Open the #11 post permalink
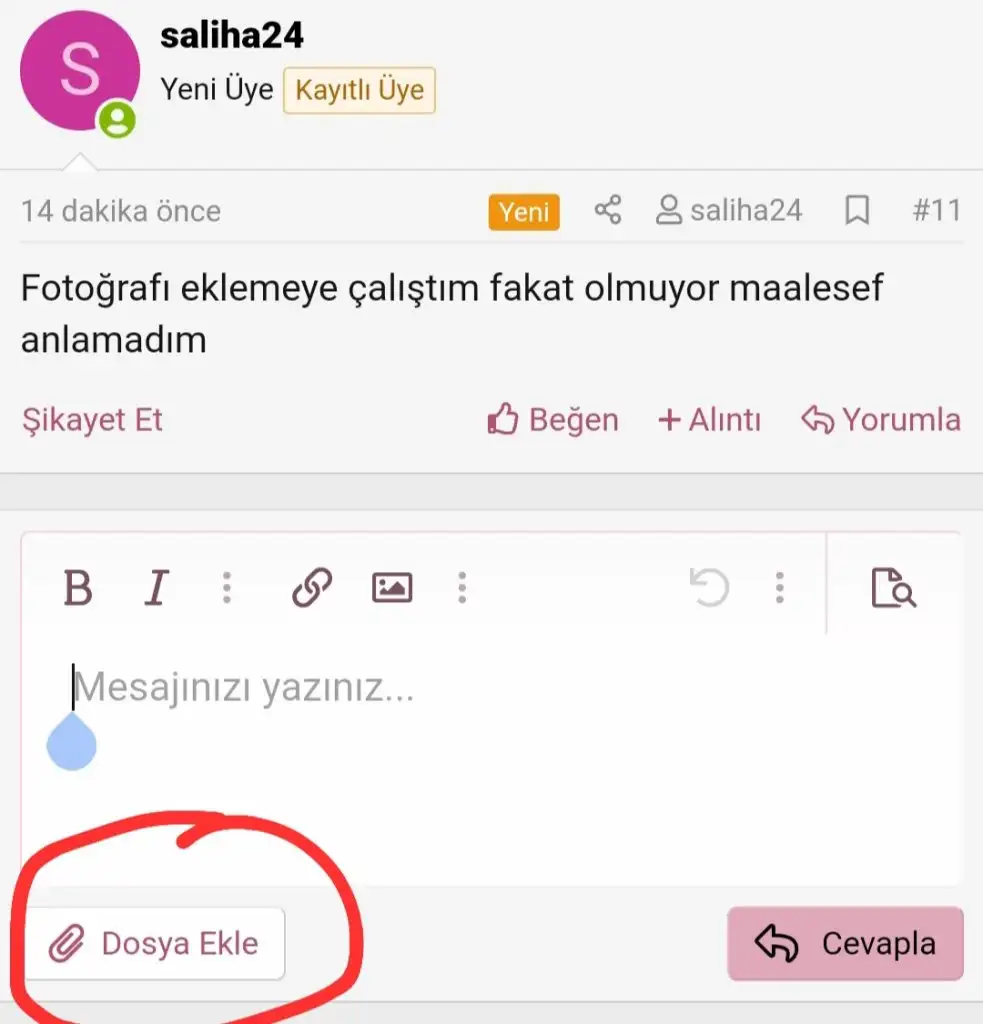 point(936,210)
